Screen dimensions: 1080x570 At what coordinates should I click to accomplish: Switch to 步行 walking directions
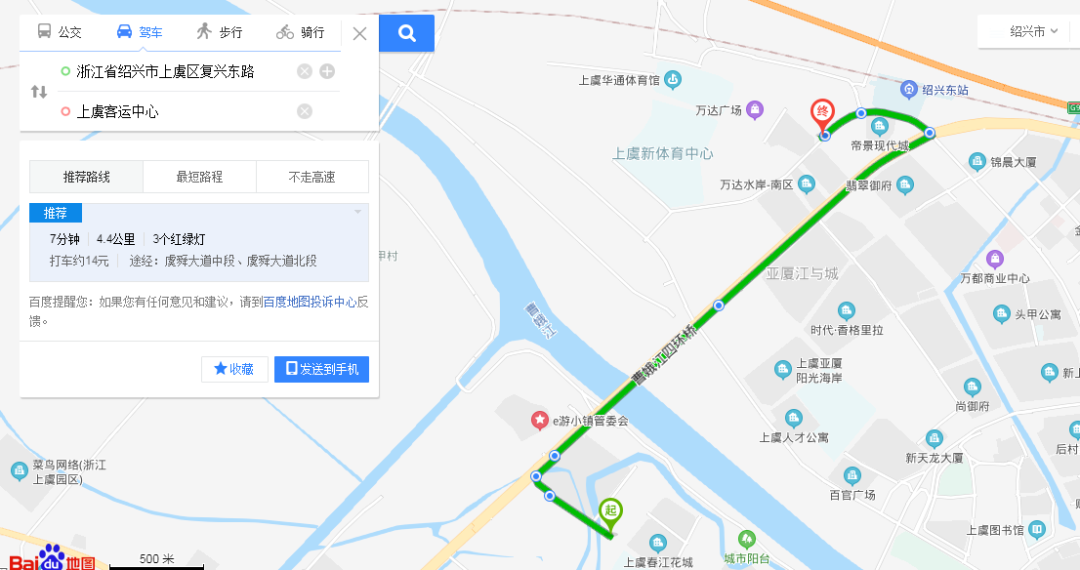219,32
